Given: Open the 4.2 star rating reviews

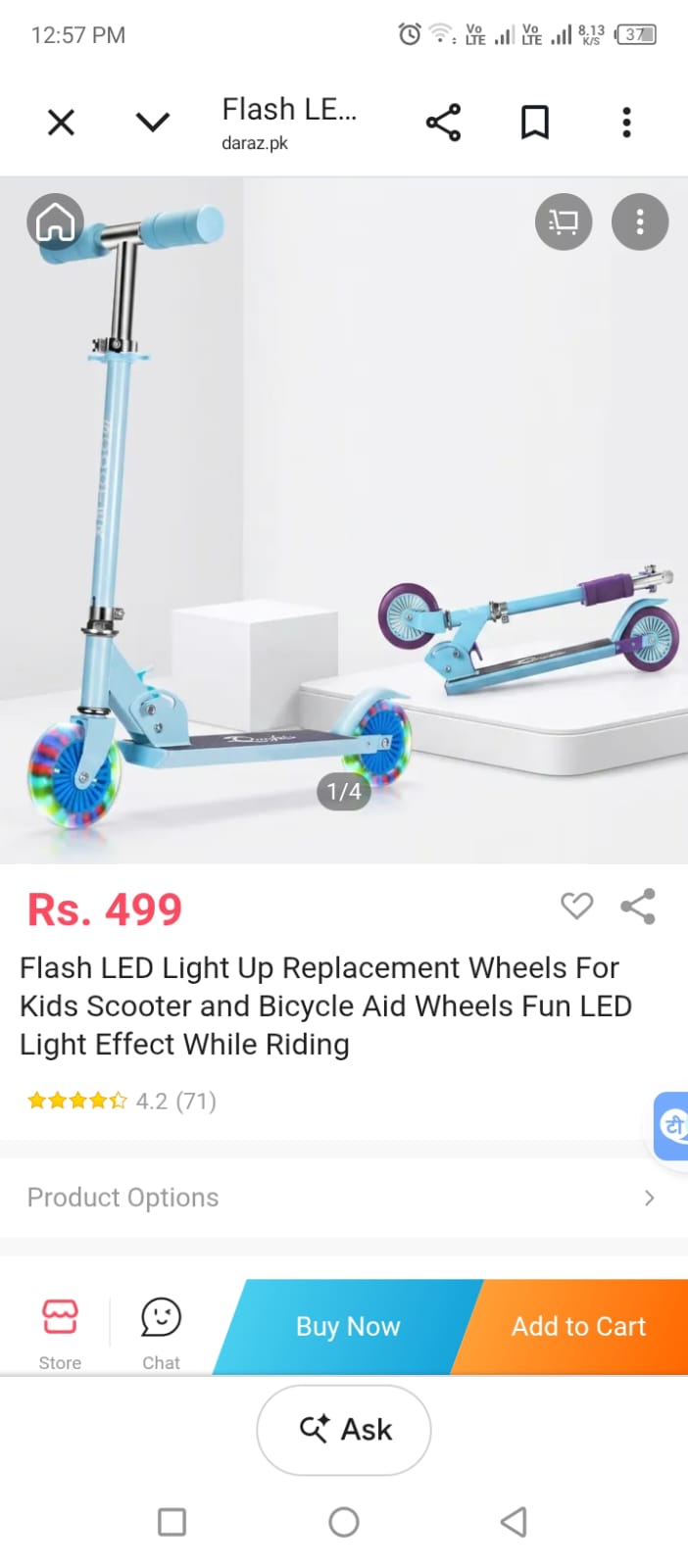Looking at the screenshot, I should [x=122, y=1101].
